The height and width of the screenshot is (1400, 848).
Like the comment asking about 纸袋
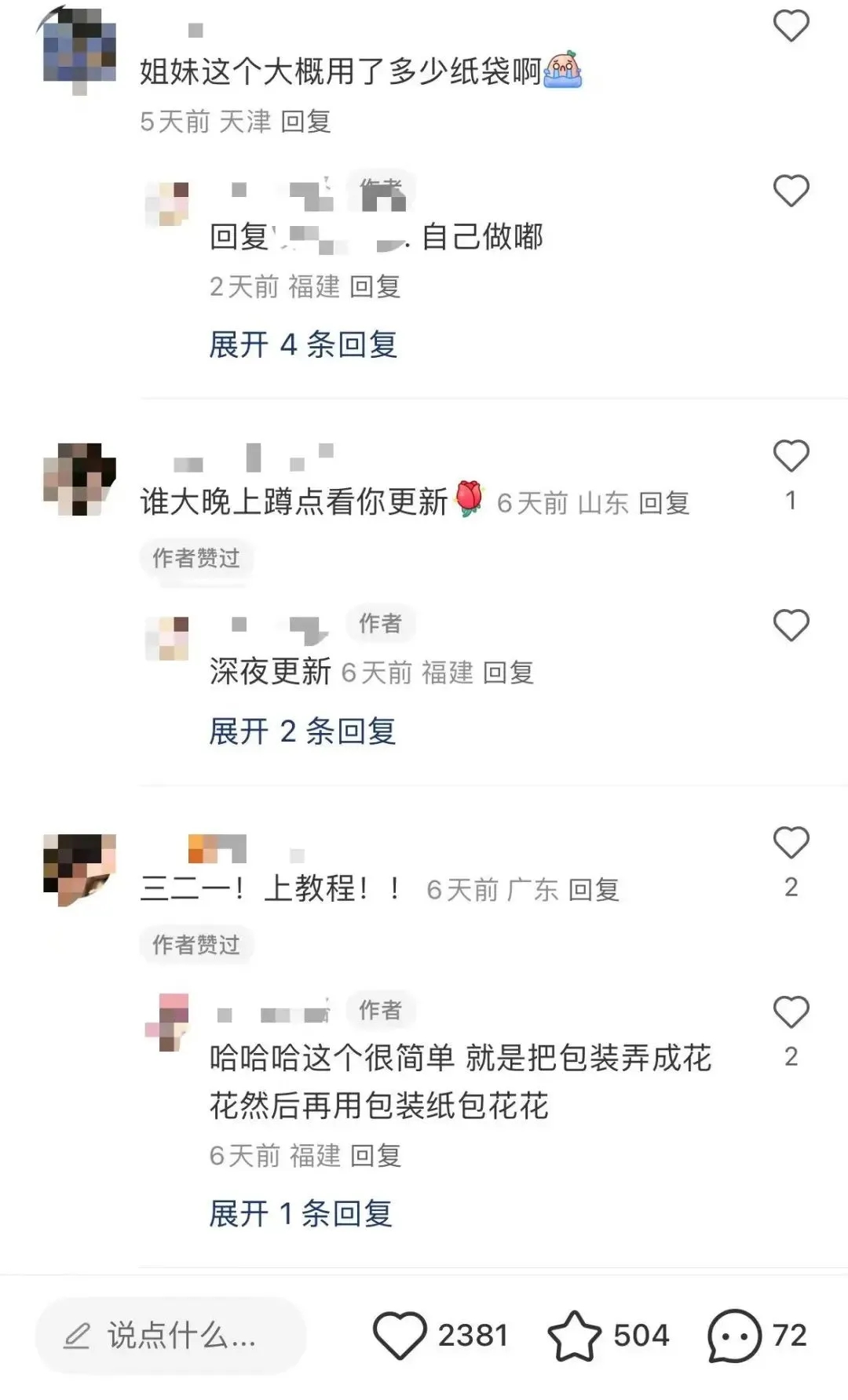coord(791,26)
